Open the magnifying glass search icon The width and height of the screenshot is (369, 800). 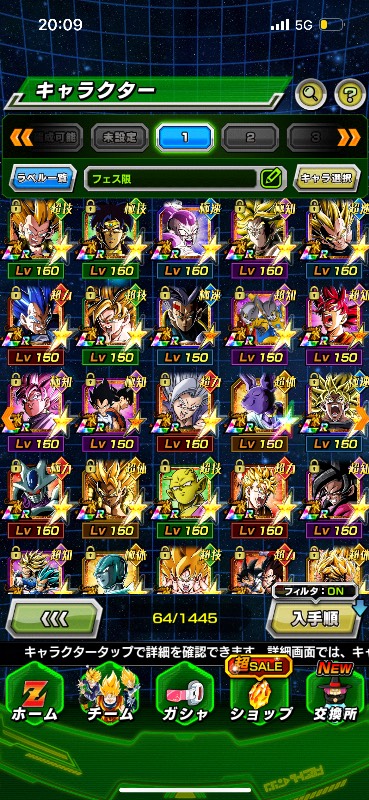311,93
